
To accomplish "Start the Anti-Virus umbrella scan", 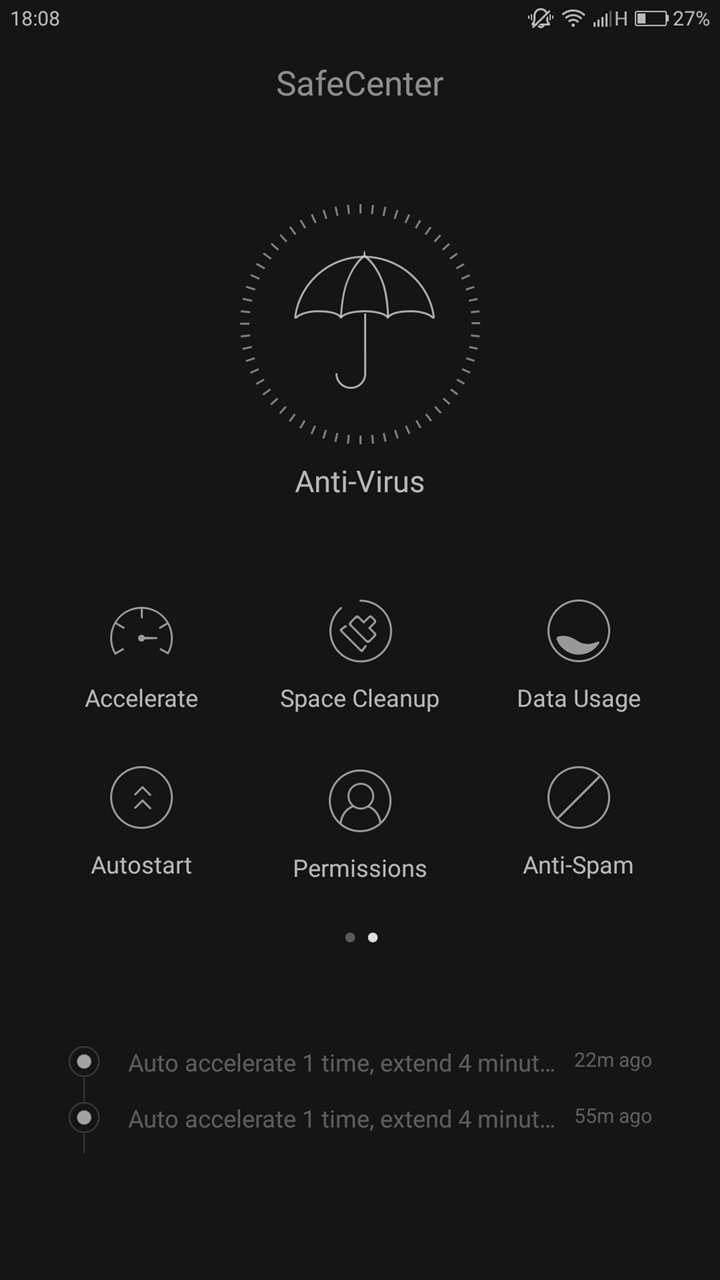I will coord(360,322).
